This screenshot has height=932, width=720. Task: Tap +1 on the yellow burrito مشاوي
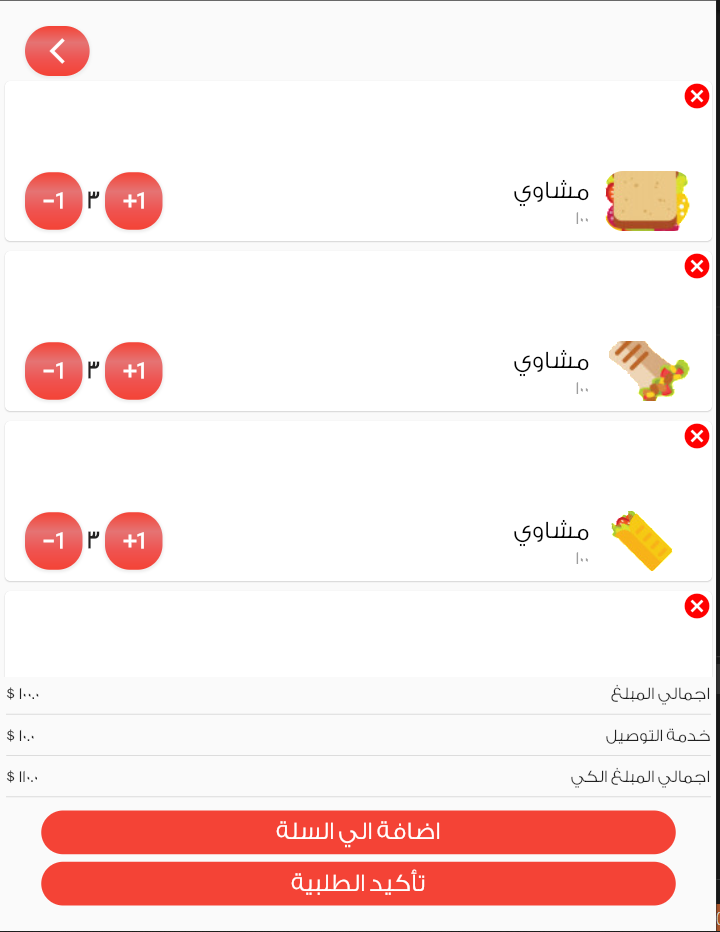pyautogui.click(x=133, y=541)
